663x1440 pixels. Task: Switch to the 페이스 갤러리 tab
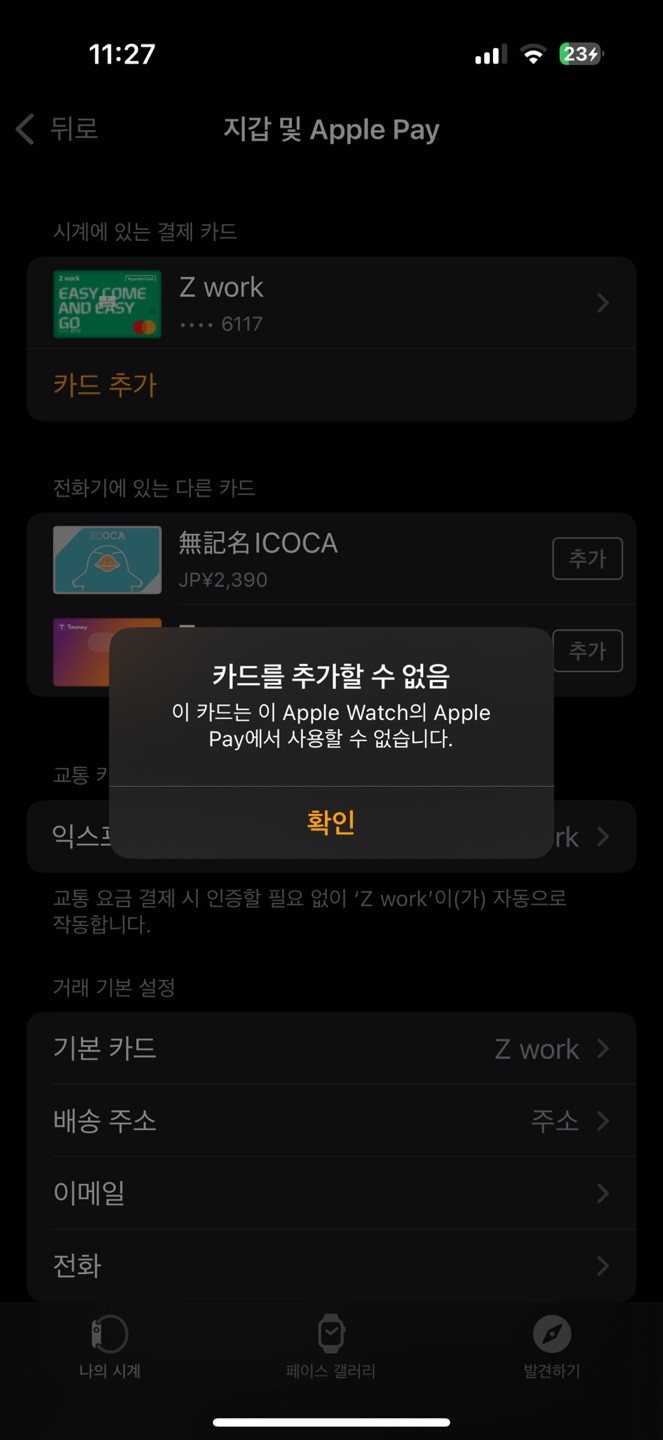[331, 1347]
